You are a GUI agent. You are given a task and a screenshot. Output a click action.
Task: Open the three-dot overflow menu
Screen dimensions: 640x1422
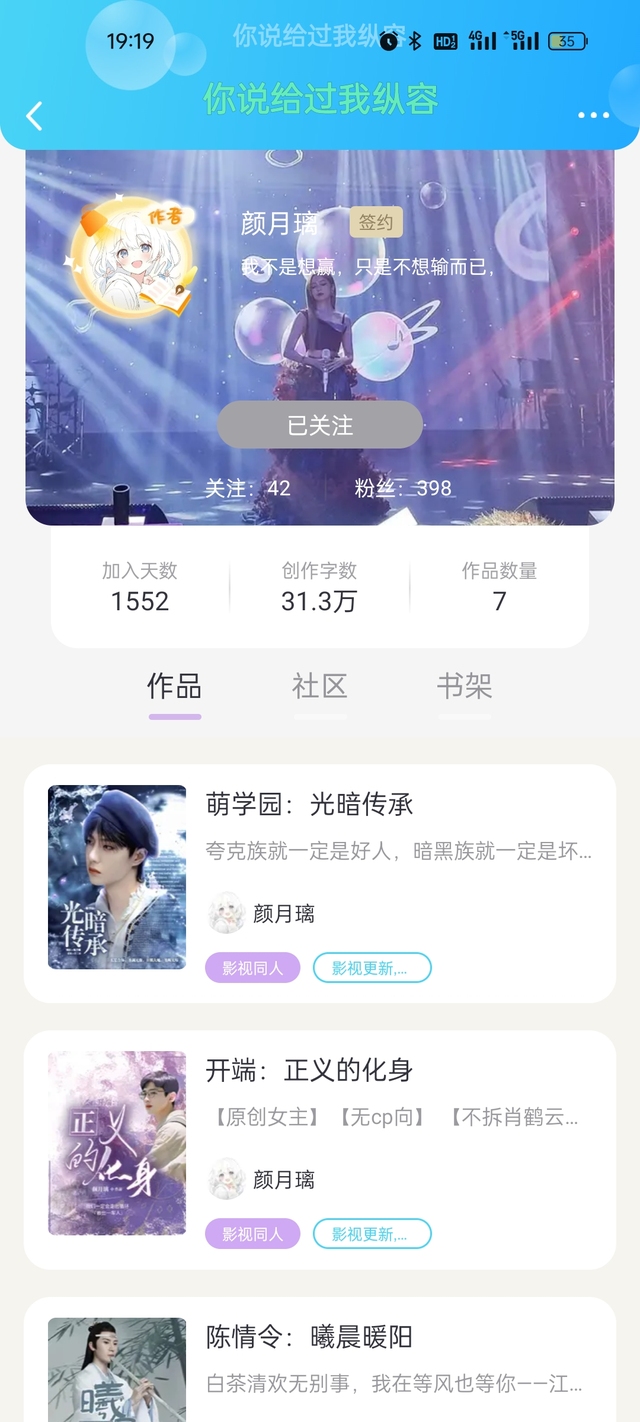tap(593, 116)
